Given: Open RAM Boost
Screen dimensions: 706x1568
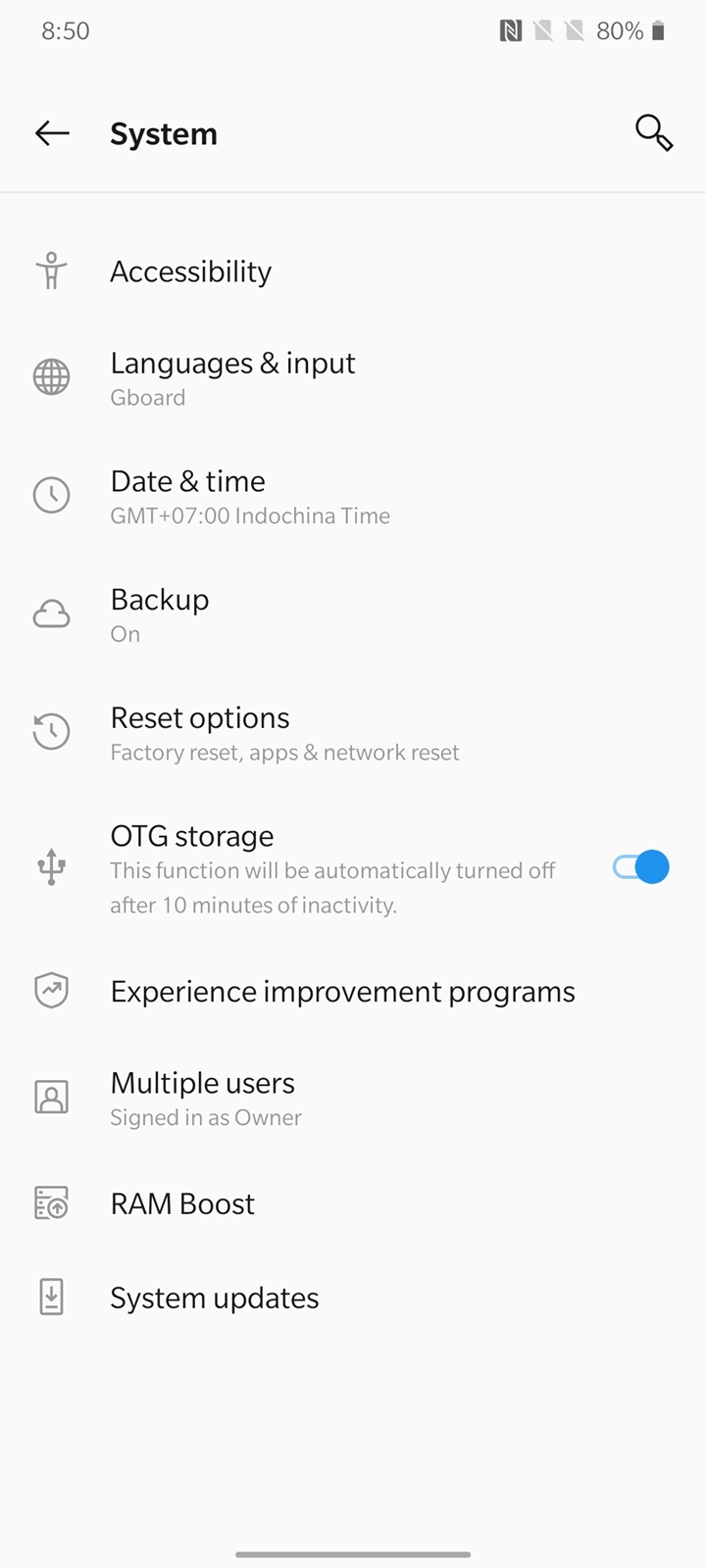Looking at the screenshot, I should 353,1203.
